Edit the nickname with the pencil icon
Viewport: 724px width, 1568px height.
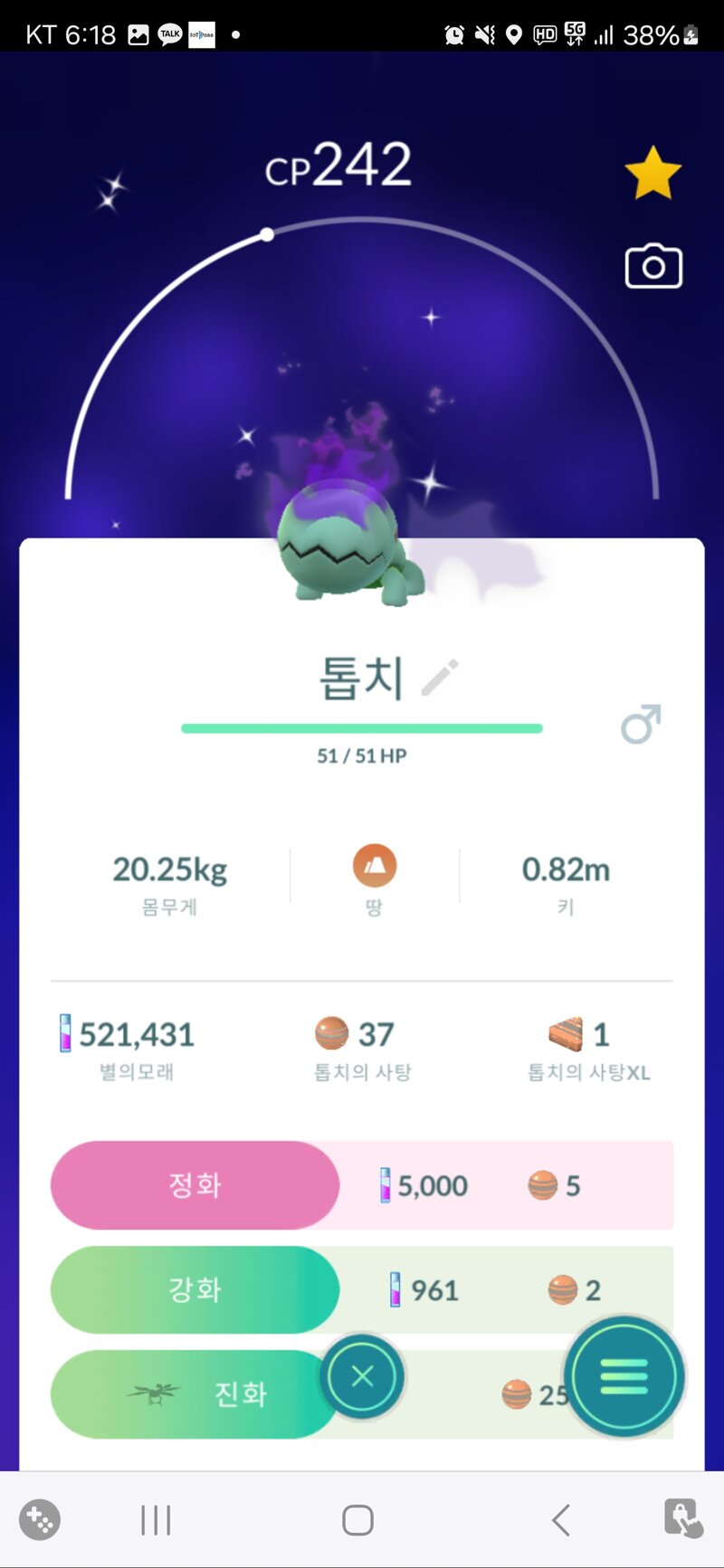(441, 678)
